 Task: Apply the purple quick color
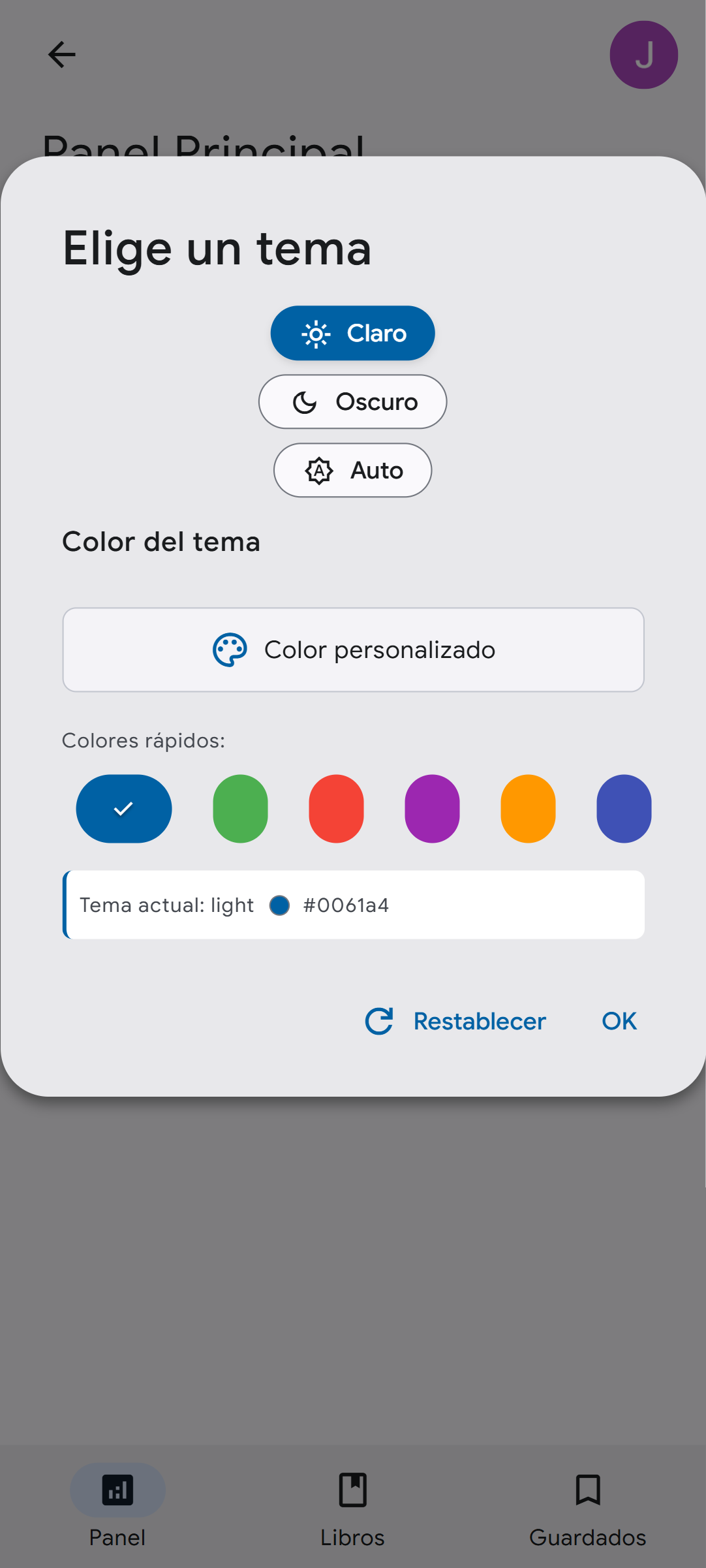point(432,809)
